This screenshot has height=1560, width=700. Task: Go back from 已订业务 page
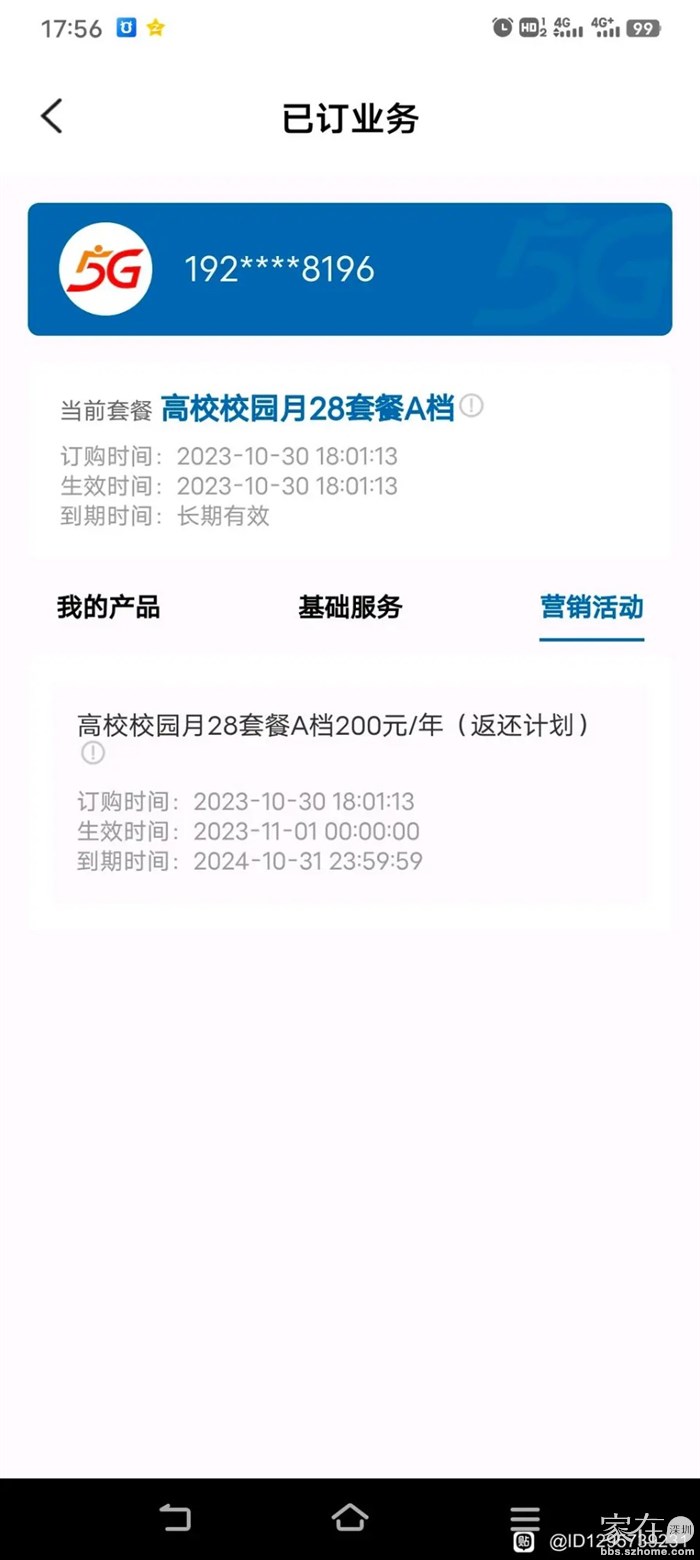pos(52,117)
